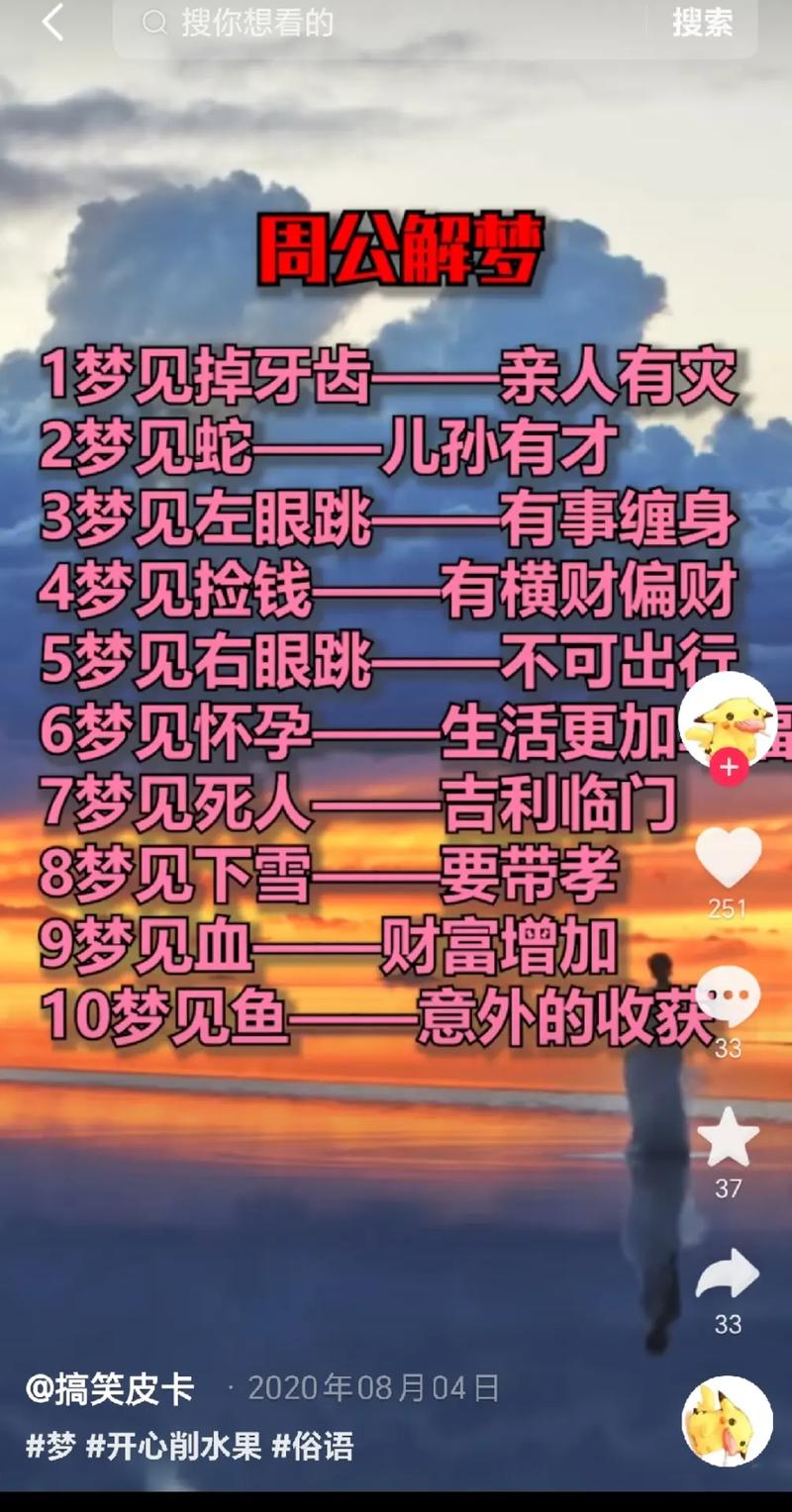Open the spinning music disc at bottom right
This screenshot has height=1512, width=792.
pyautogui.click(x=728, y=1421)
